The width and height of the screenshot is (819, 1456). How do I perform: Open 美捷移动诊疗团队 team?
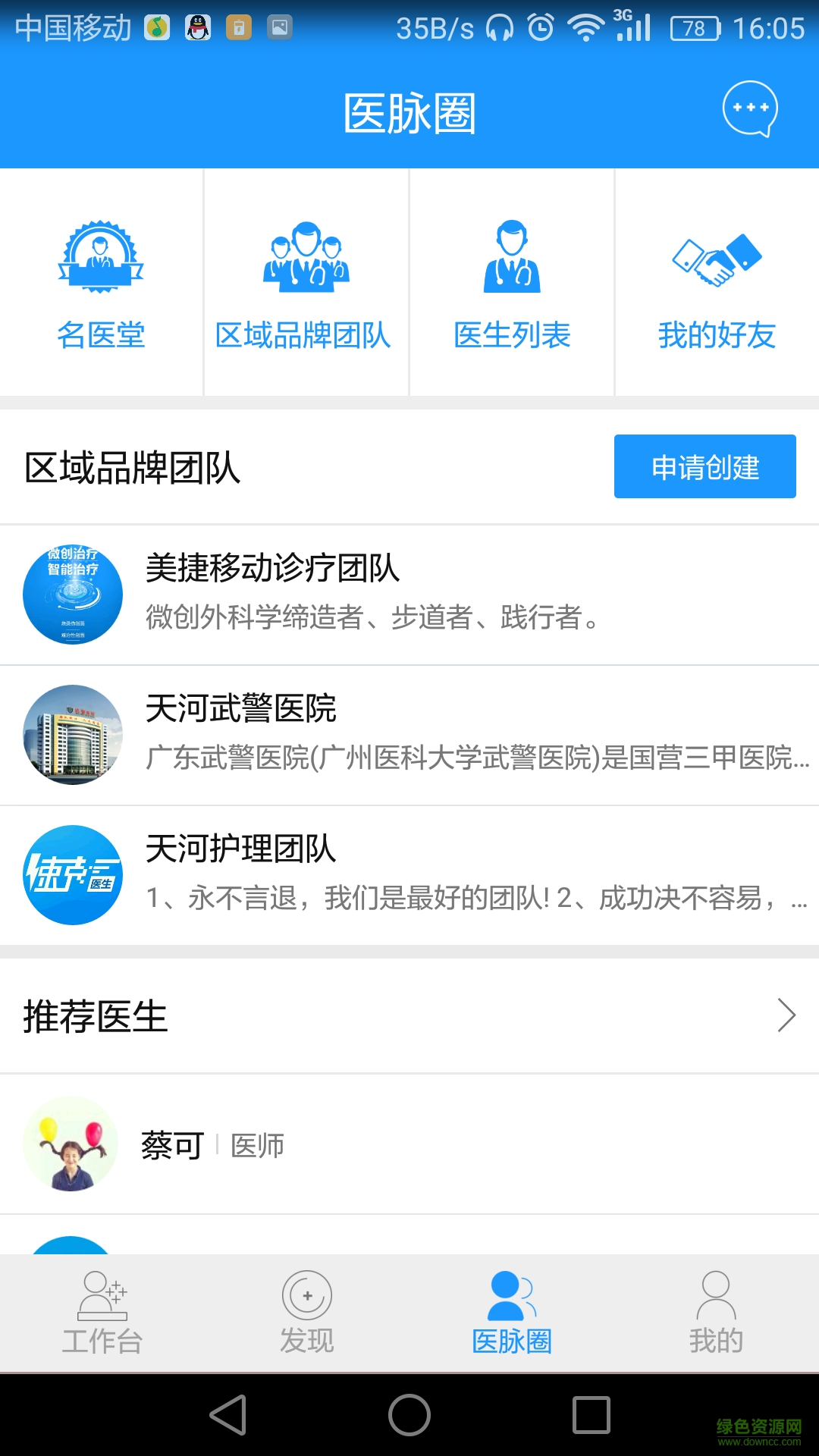[409, 595]
